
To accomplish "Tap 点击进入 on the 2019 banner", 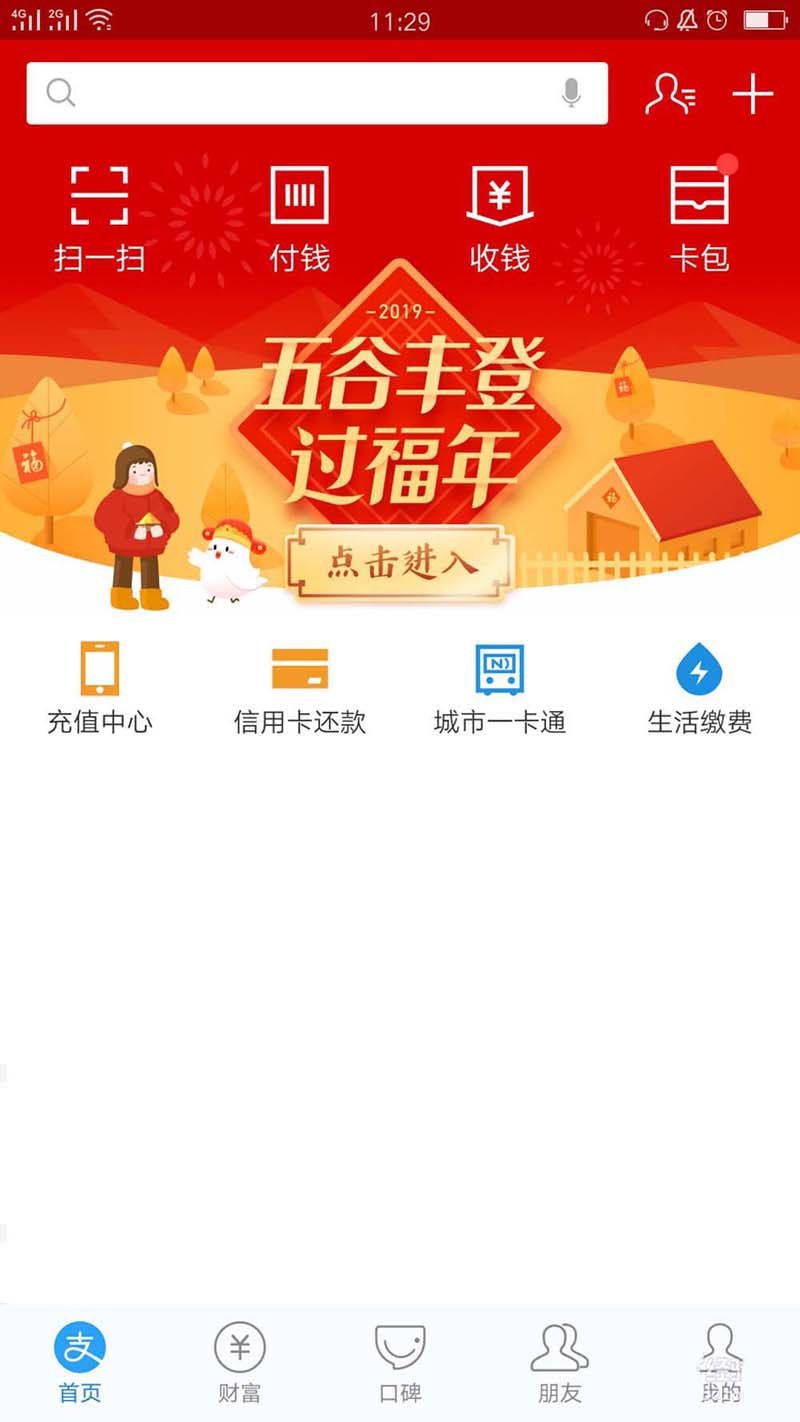I will coord(400,563).
